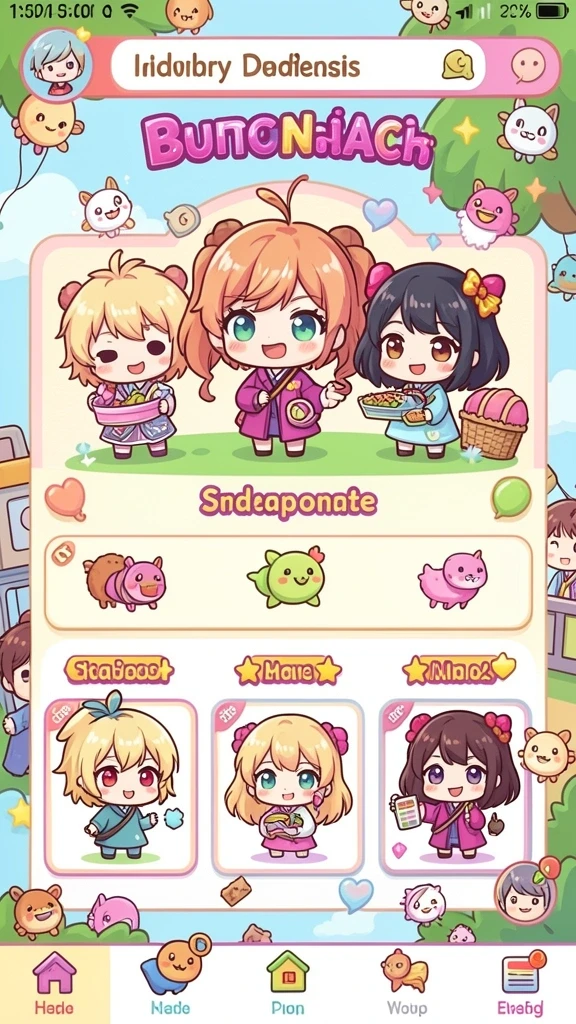Switch to the Woup tab
The width and height of the screenshot is (576, 1024).
[406, 984]
